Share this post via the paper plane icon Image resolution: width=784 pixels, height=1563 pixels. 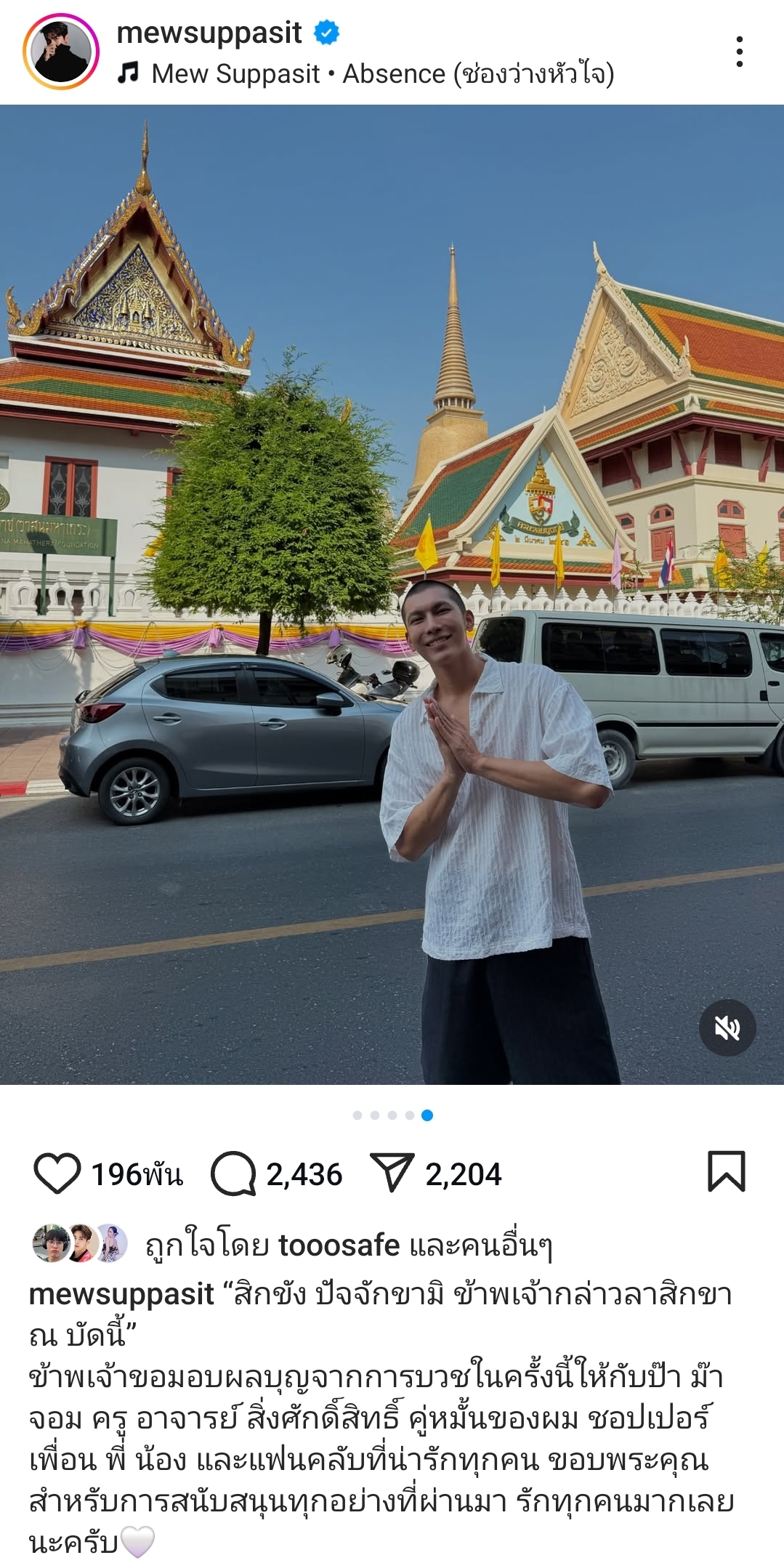(392, 1172)
